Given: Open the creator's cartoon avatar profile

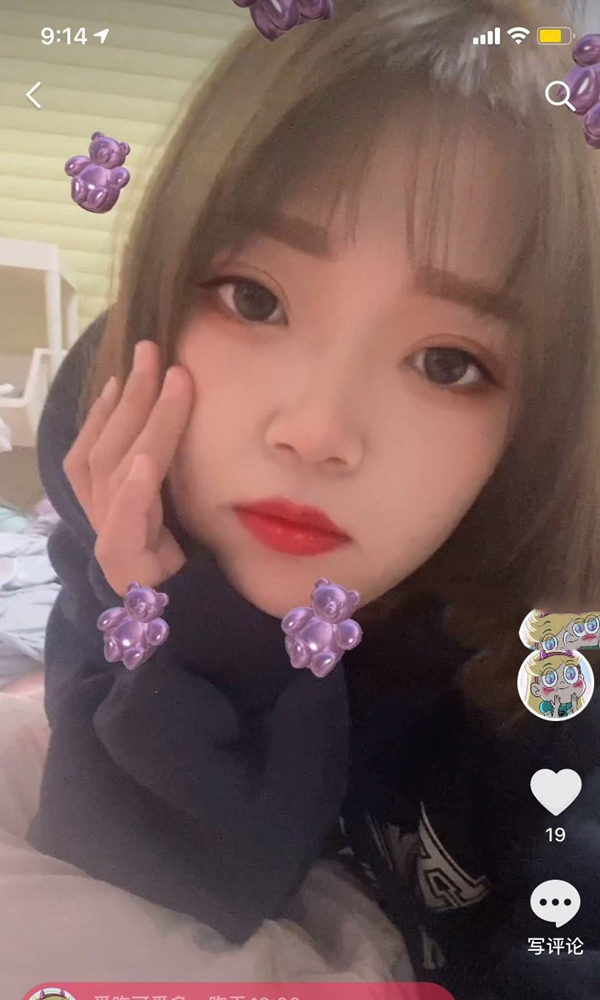Looking at the screenshot, I should pos(555,684).
